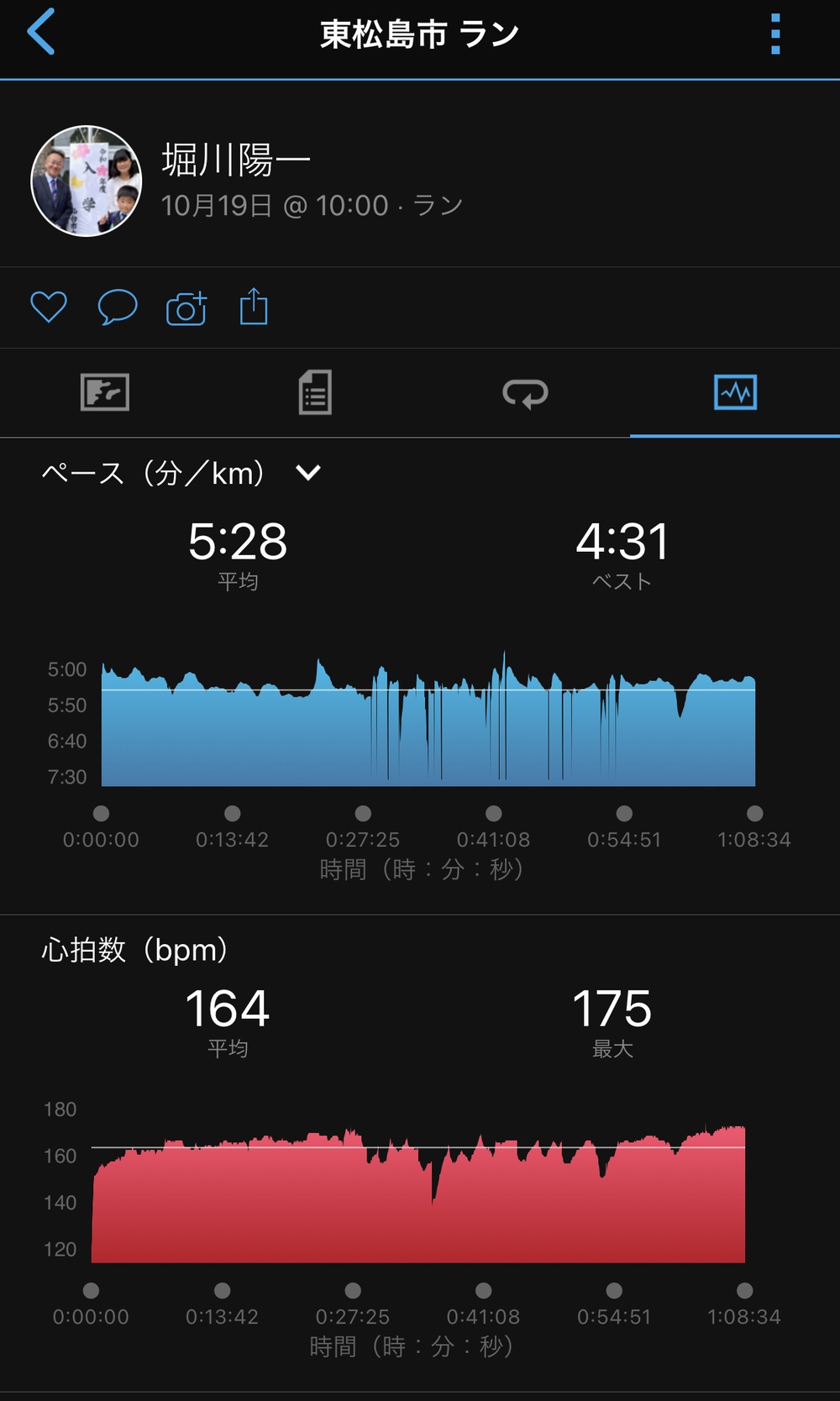
Task: Open comments with the speech bubble icon
Action: 118,307
